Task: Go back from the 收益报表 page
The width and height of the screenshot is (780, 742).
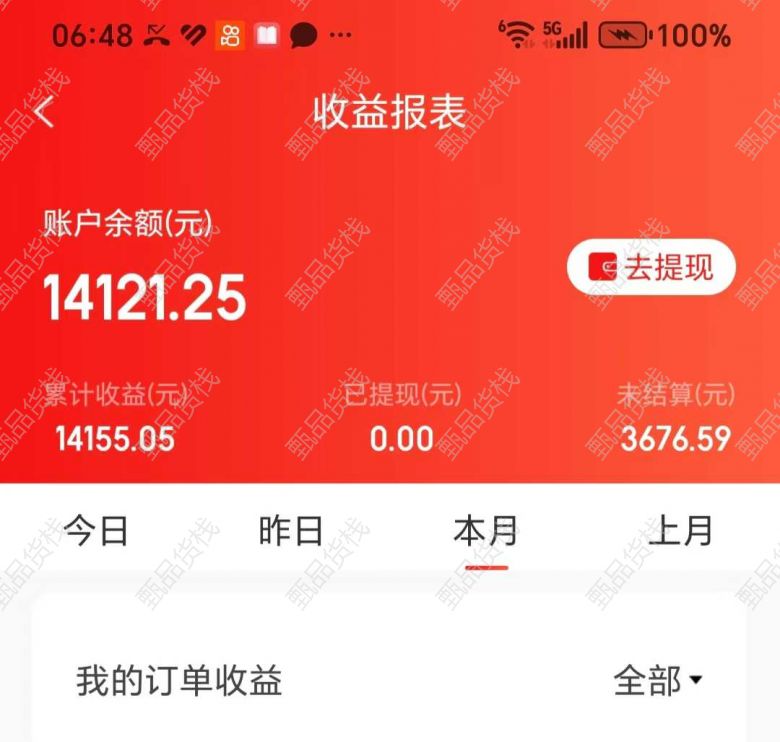Action: [x=44, y=113]
